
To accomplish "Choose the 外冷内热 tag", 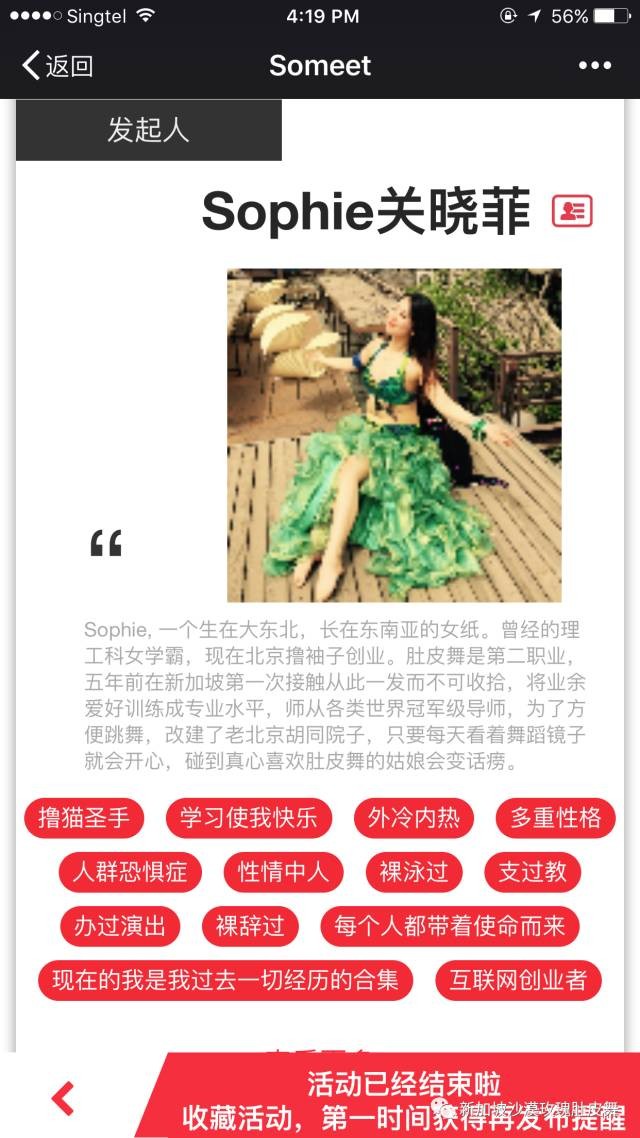I will [x=413, y=818].
